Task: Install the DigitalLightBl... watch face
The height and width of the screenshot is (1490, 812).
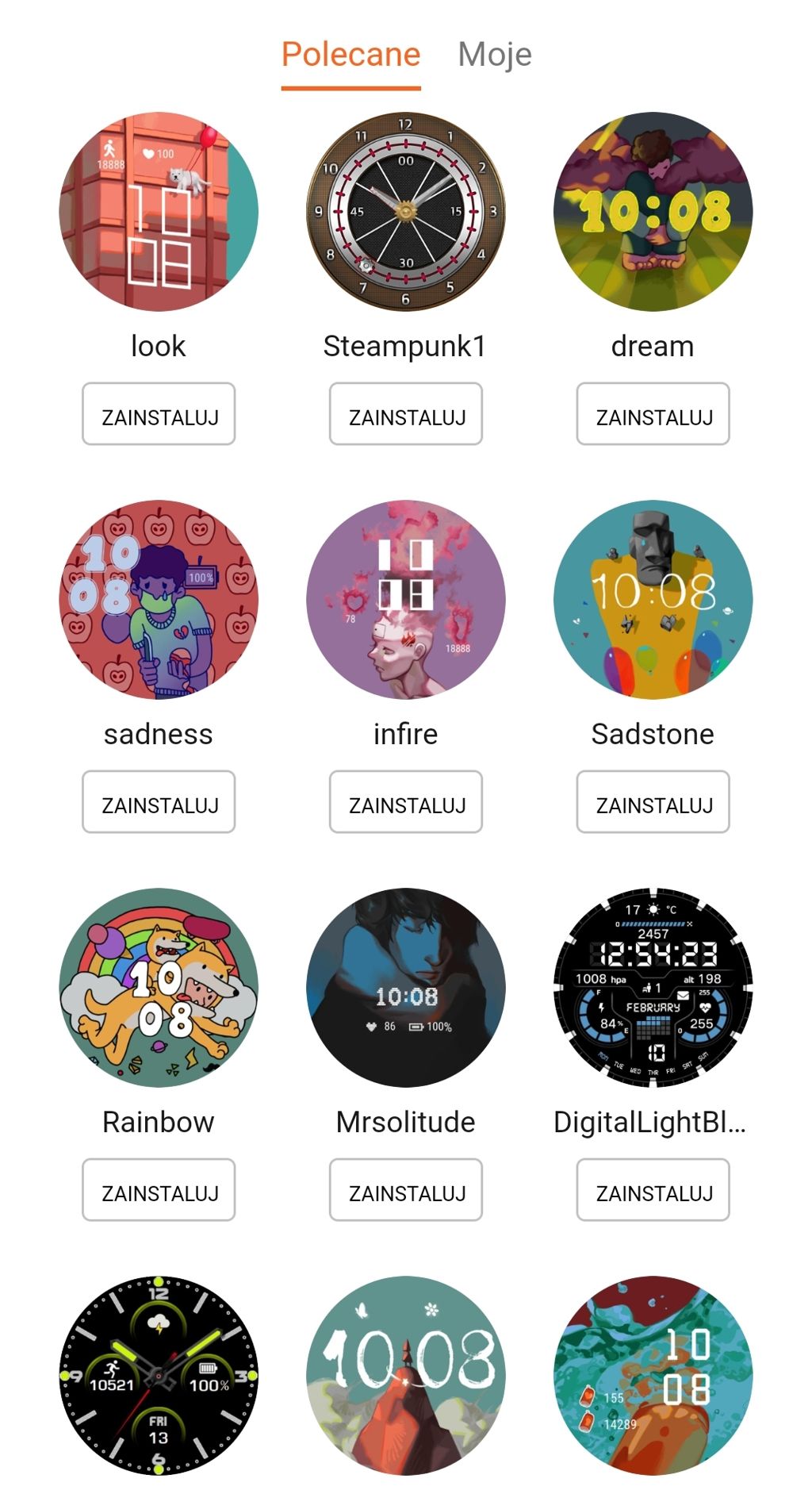Action: click(x=653, y=1190)
